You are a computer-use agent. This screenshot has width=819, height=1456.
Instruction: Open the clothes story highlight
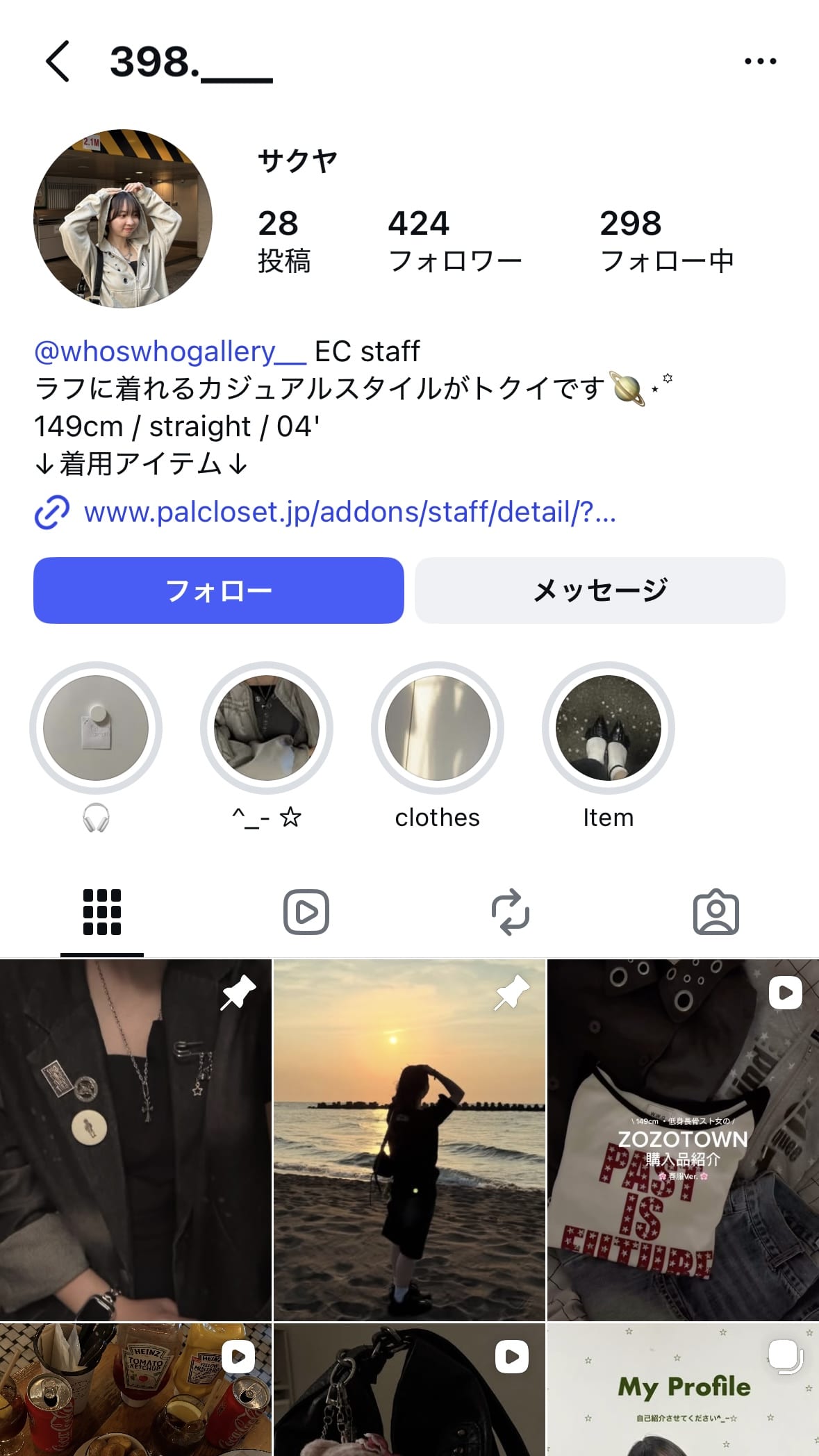click(x=438, y=728)
